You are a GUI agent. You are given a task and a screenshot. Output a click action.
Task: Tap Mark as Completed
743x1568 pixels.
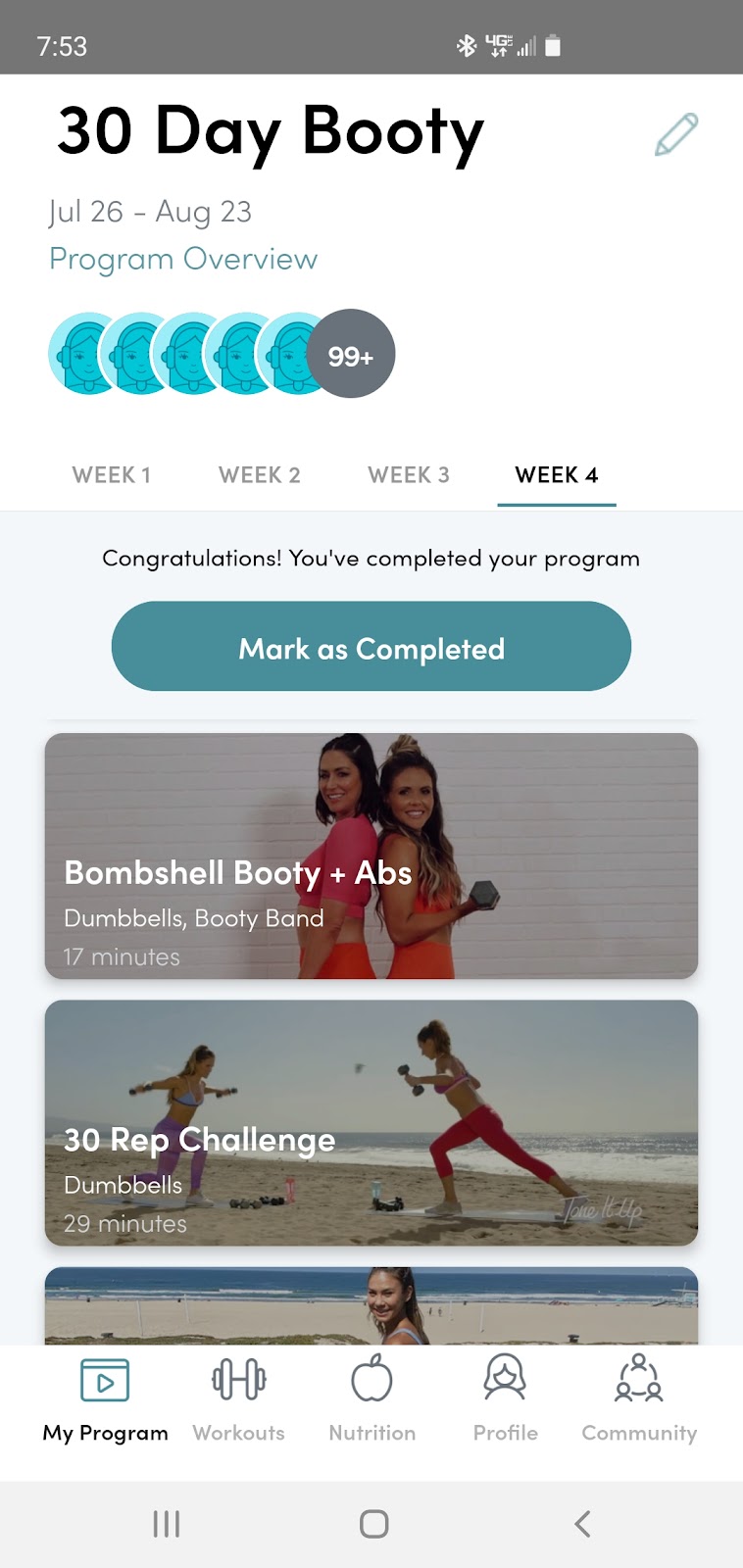click(371, 647)
